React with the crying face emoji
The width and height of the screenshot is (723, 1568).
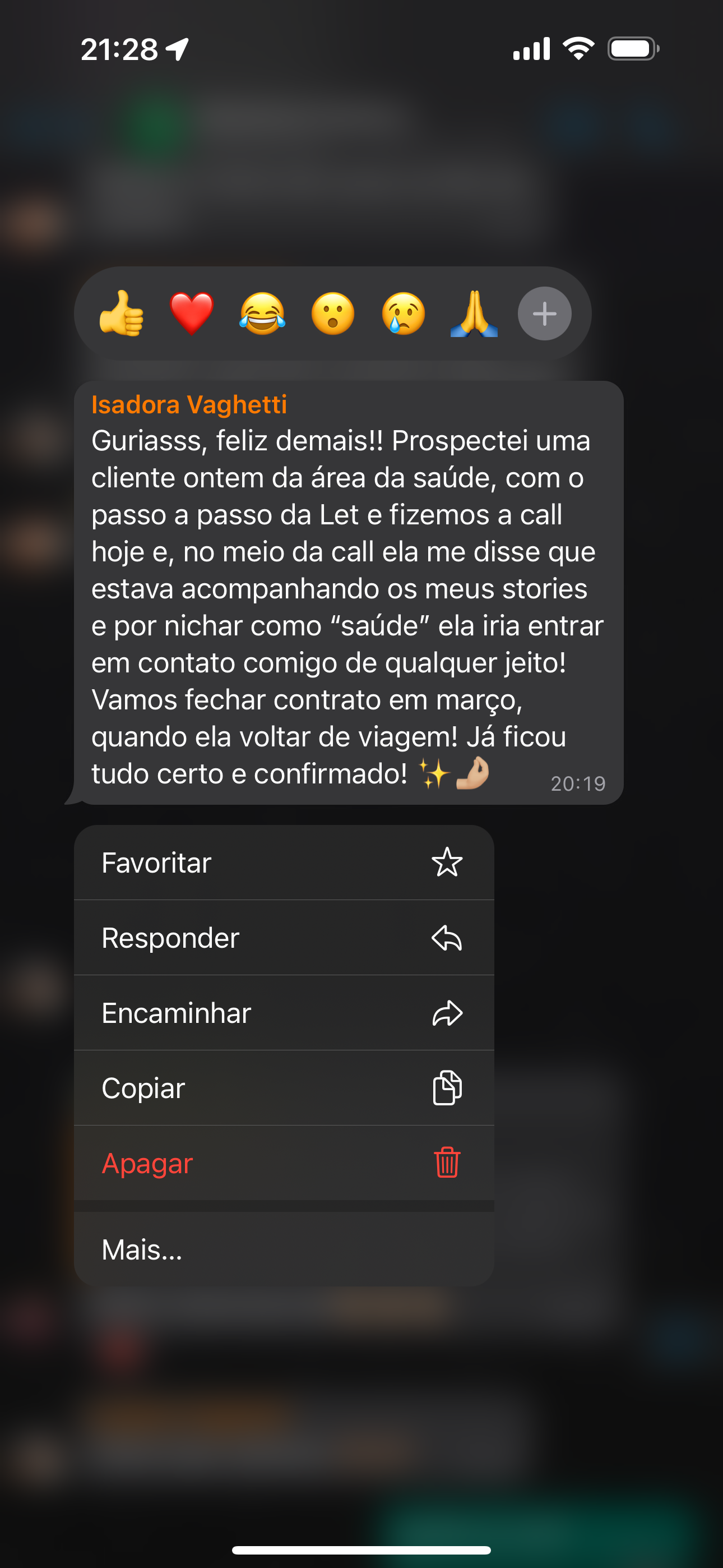pos(404,313)
